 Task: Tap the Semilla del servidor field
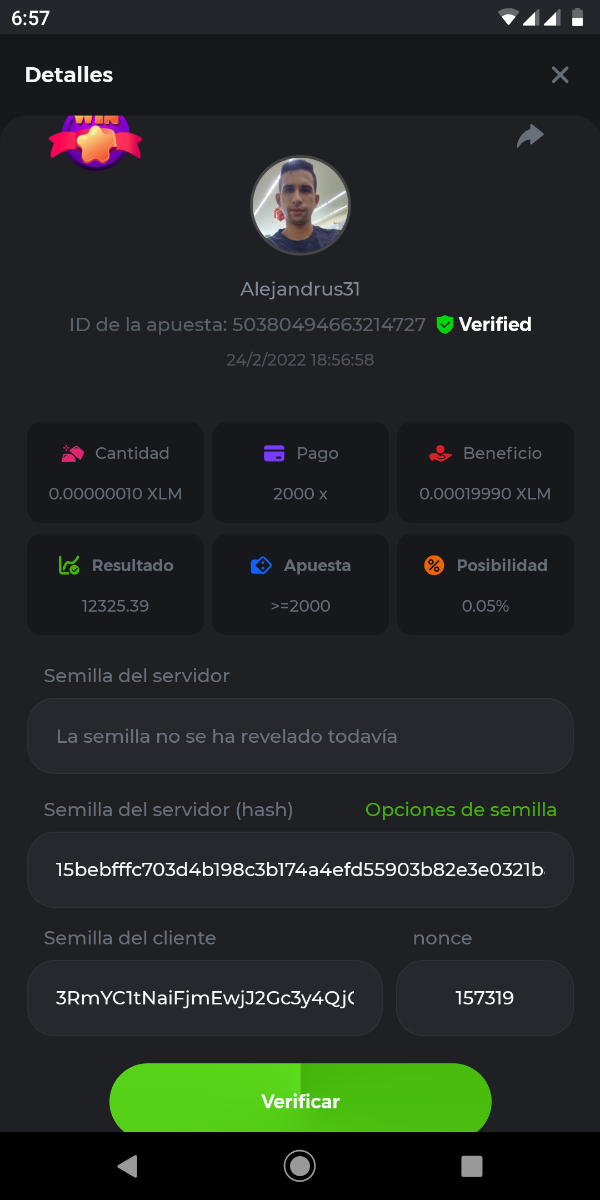coord(300,736)
